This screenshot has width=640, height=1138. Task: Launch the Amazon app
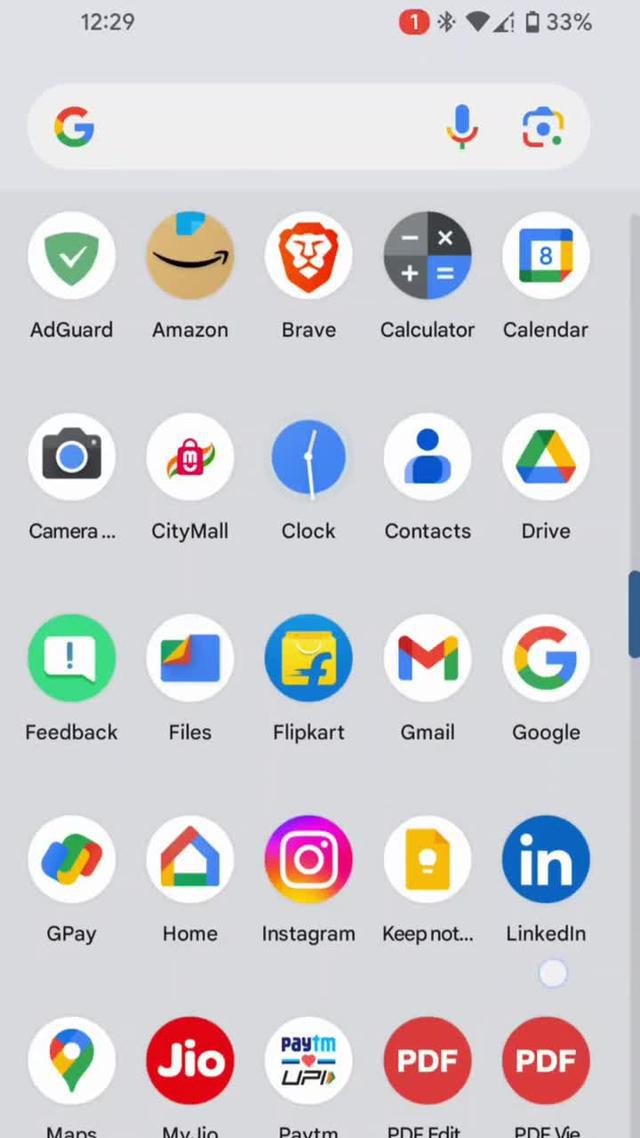coord(190,256)
